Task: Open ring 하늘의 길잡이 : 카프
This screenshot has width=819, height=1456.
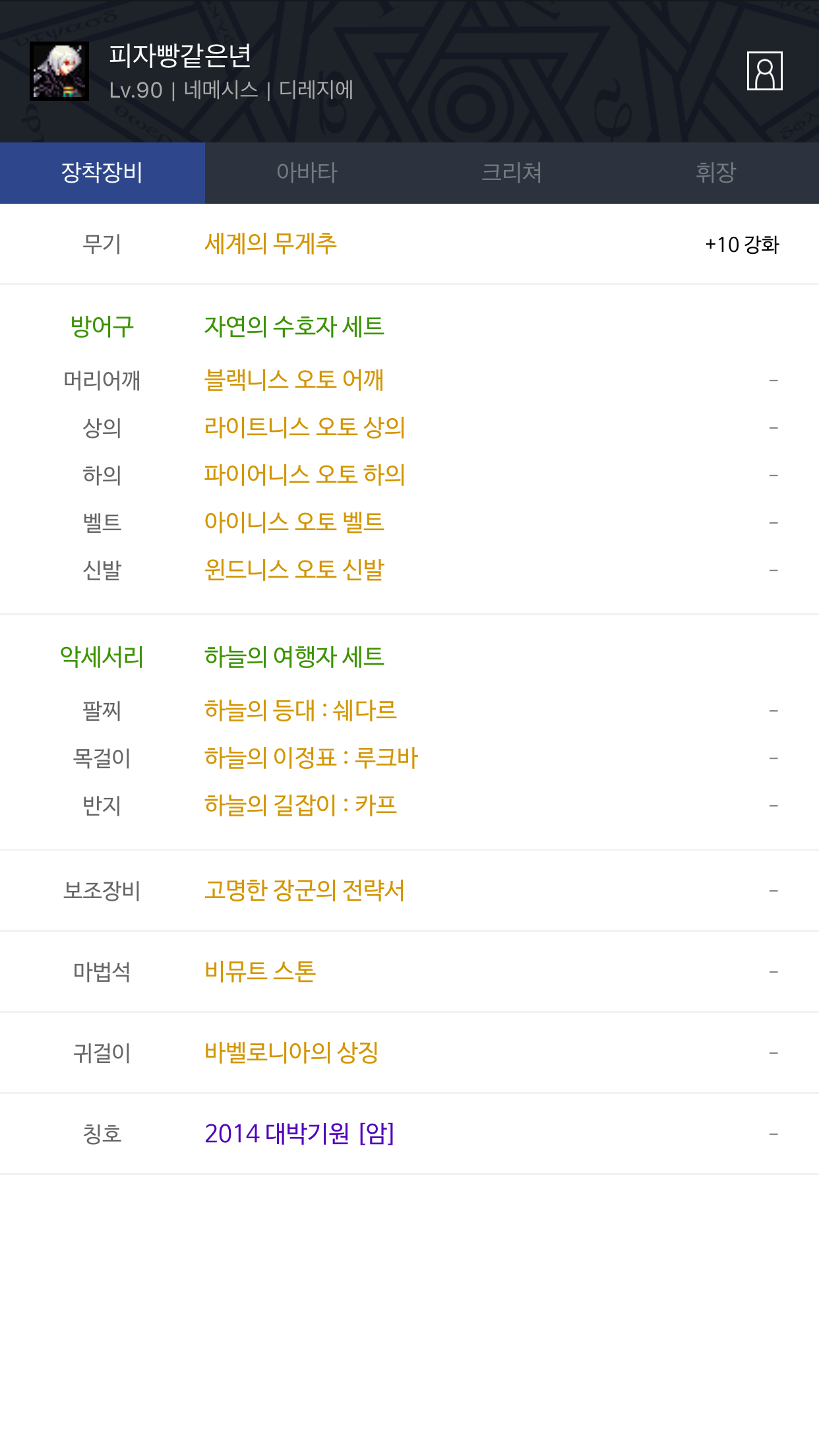Action: 301,805
